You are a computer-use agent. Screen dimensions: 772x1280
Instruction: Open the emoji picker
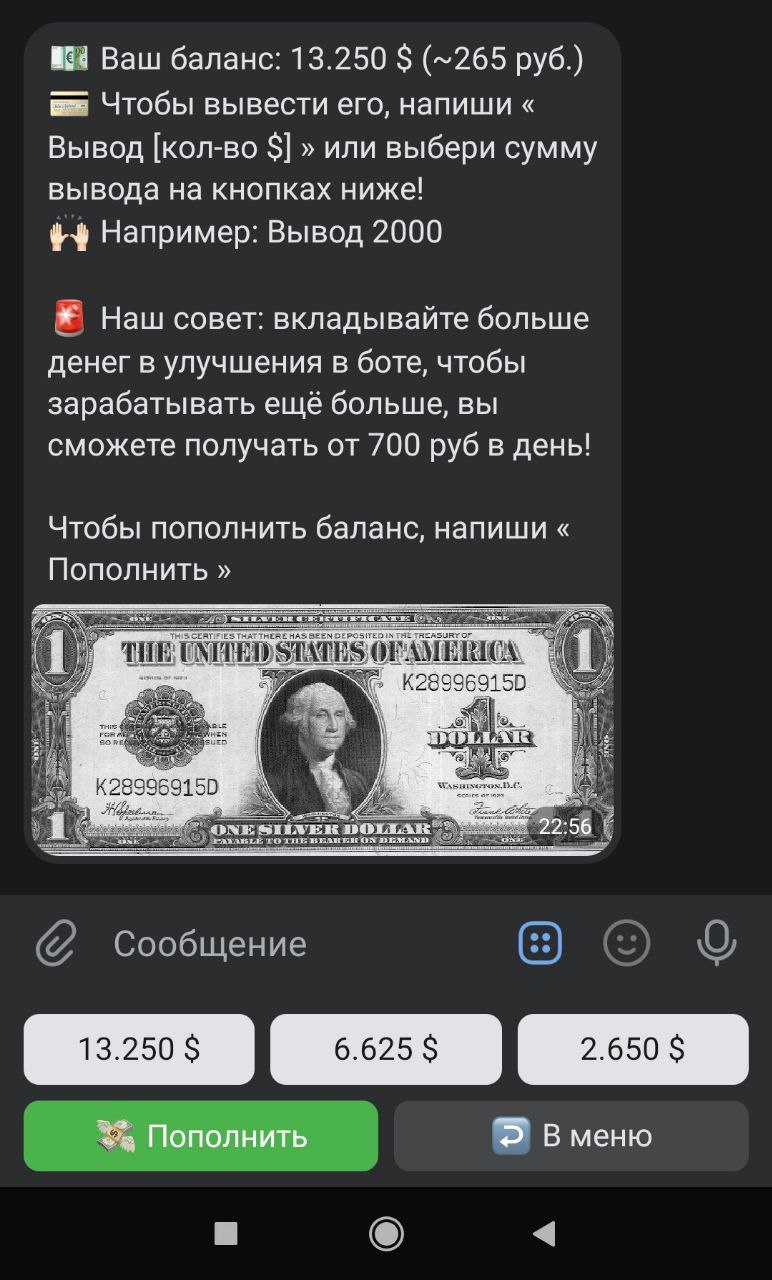(x=627, y=943)
